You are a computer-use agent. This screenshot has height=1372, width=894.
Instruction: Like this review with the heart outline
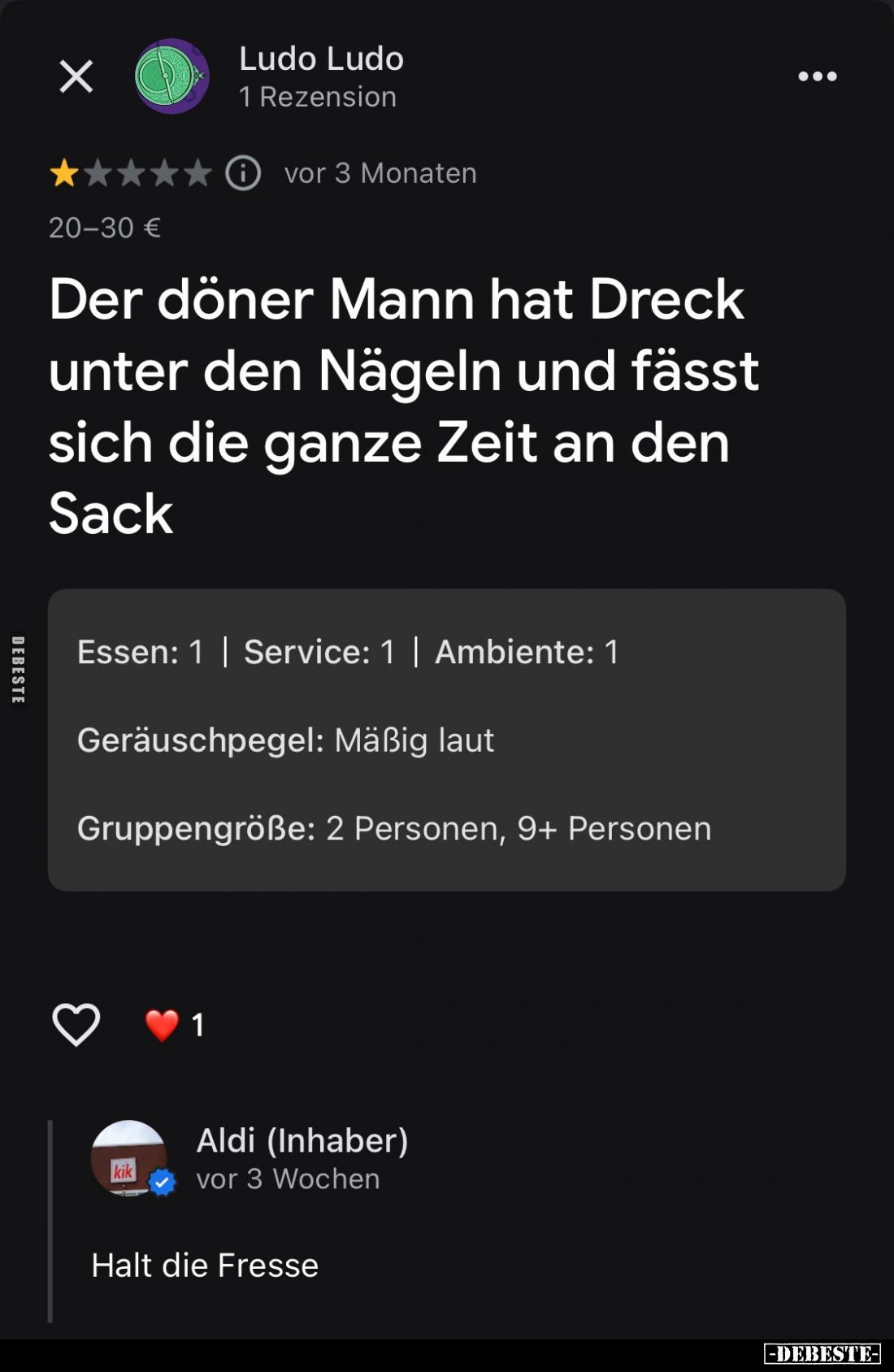pos(76,1024)
